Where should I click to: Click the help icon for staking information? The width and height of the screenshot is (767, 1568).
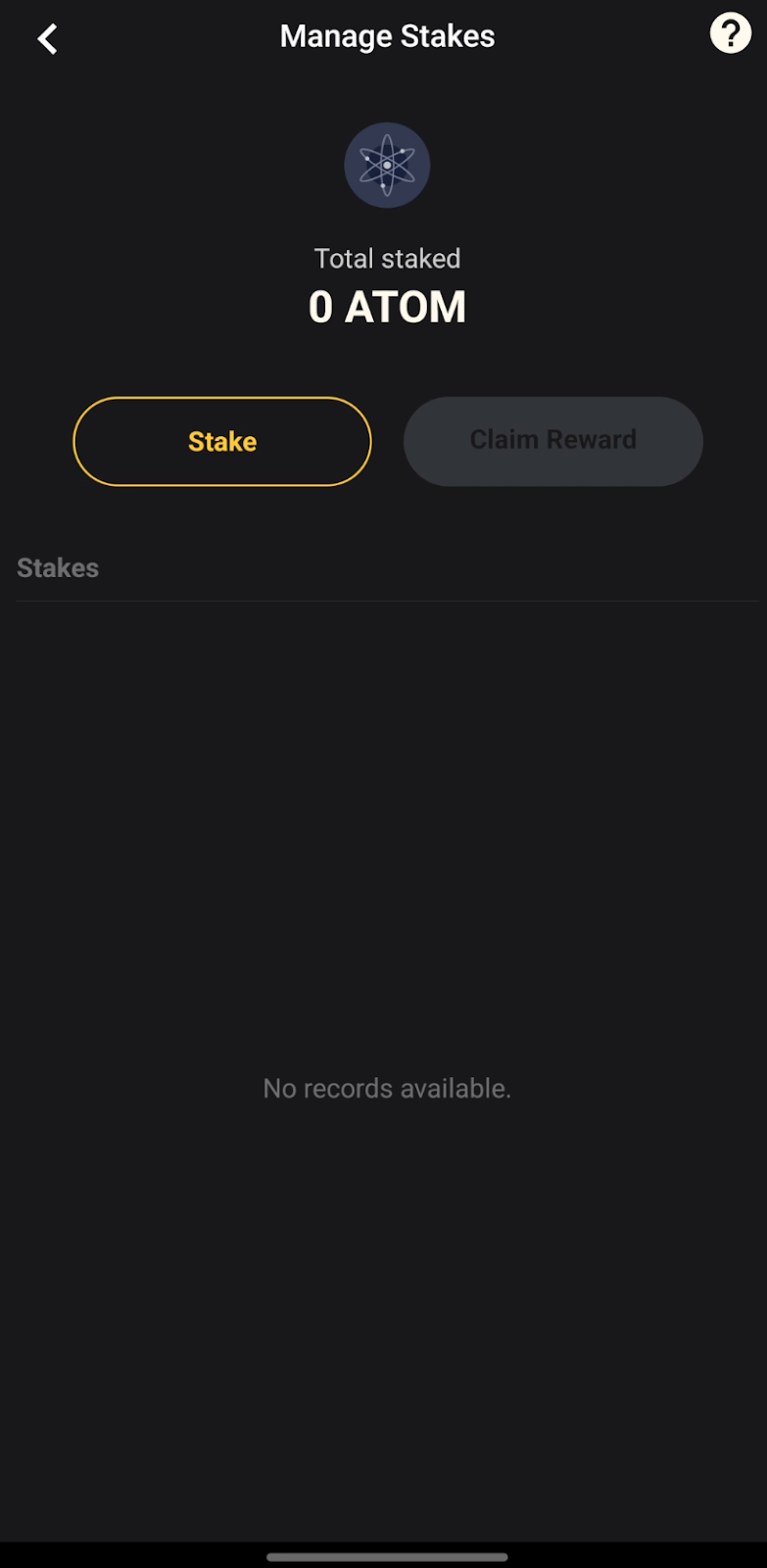(x=730, y=33)
